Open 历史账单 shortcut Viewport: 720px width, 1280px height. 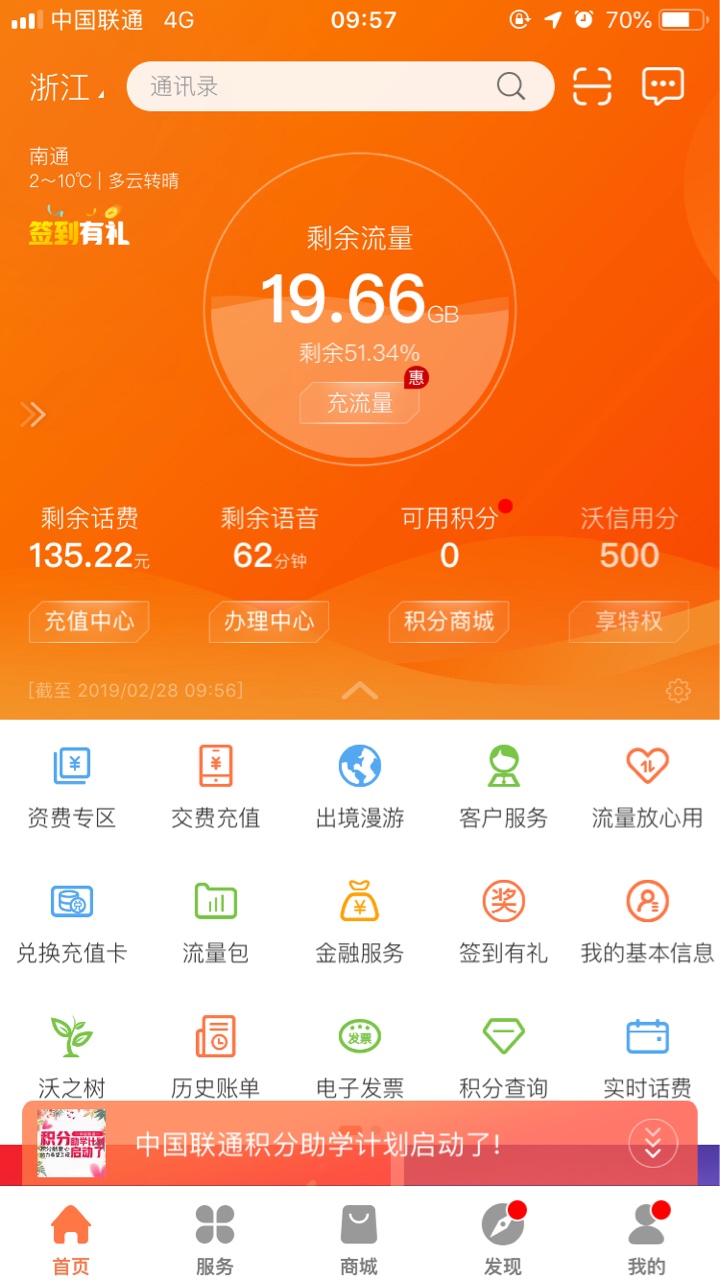tap(215, 1057)
